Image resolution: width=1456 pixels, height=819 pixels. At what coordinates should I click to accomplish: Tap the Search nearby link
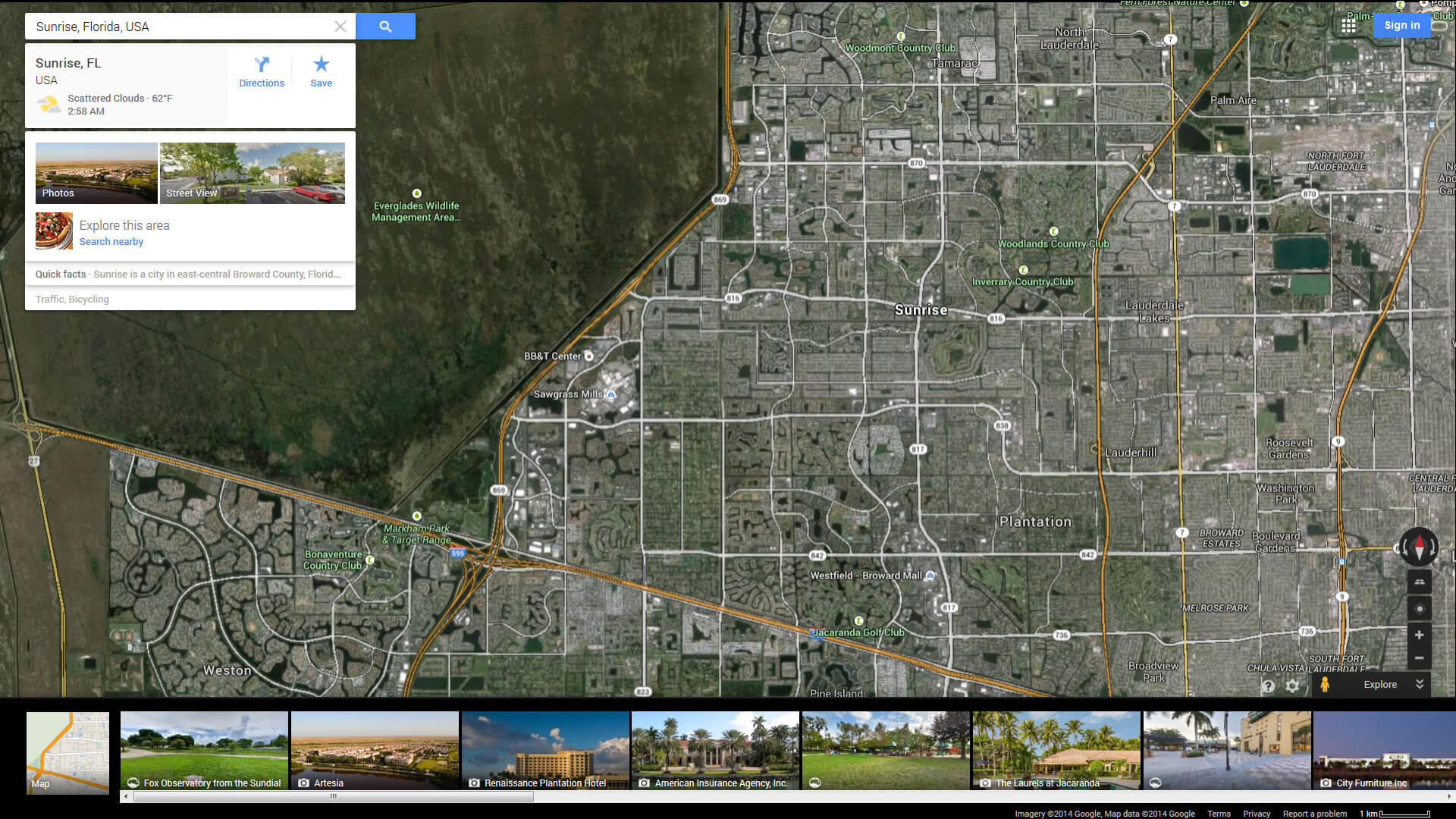click(x=111, y=242)
